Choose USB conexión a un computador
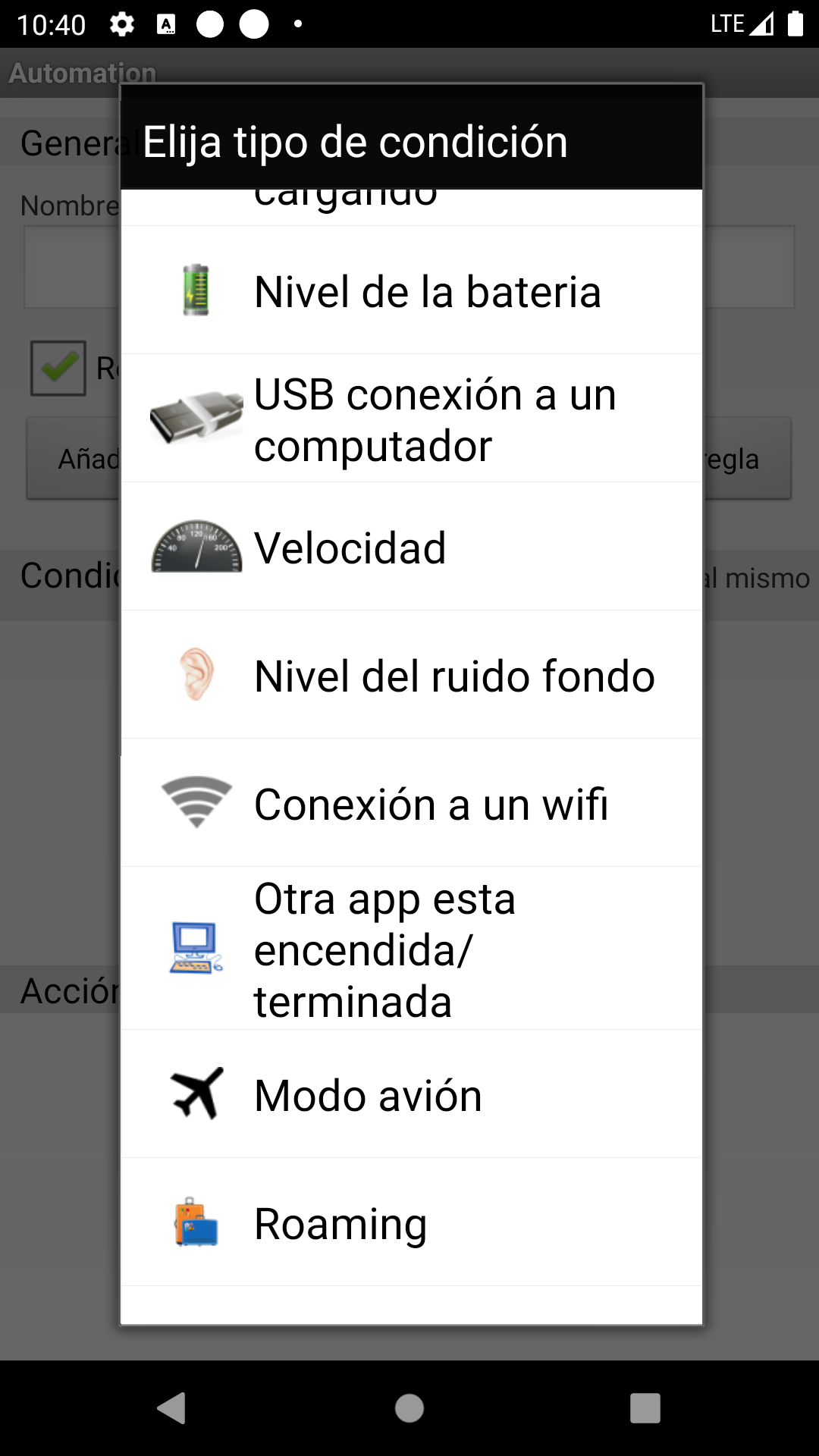Screen dimensions: 819x1456 pyautogui.click(x=411, y=419)
